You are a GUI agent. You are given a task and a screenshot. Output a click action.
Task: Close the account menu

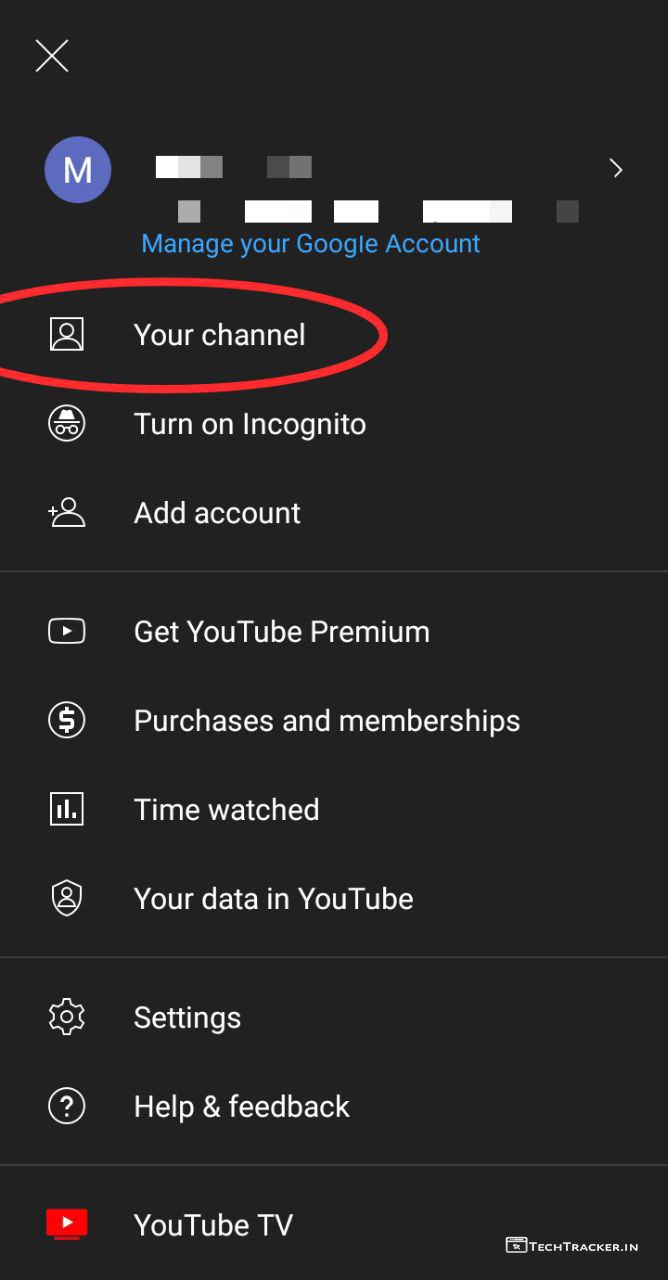click(52, 56)
